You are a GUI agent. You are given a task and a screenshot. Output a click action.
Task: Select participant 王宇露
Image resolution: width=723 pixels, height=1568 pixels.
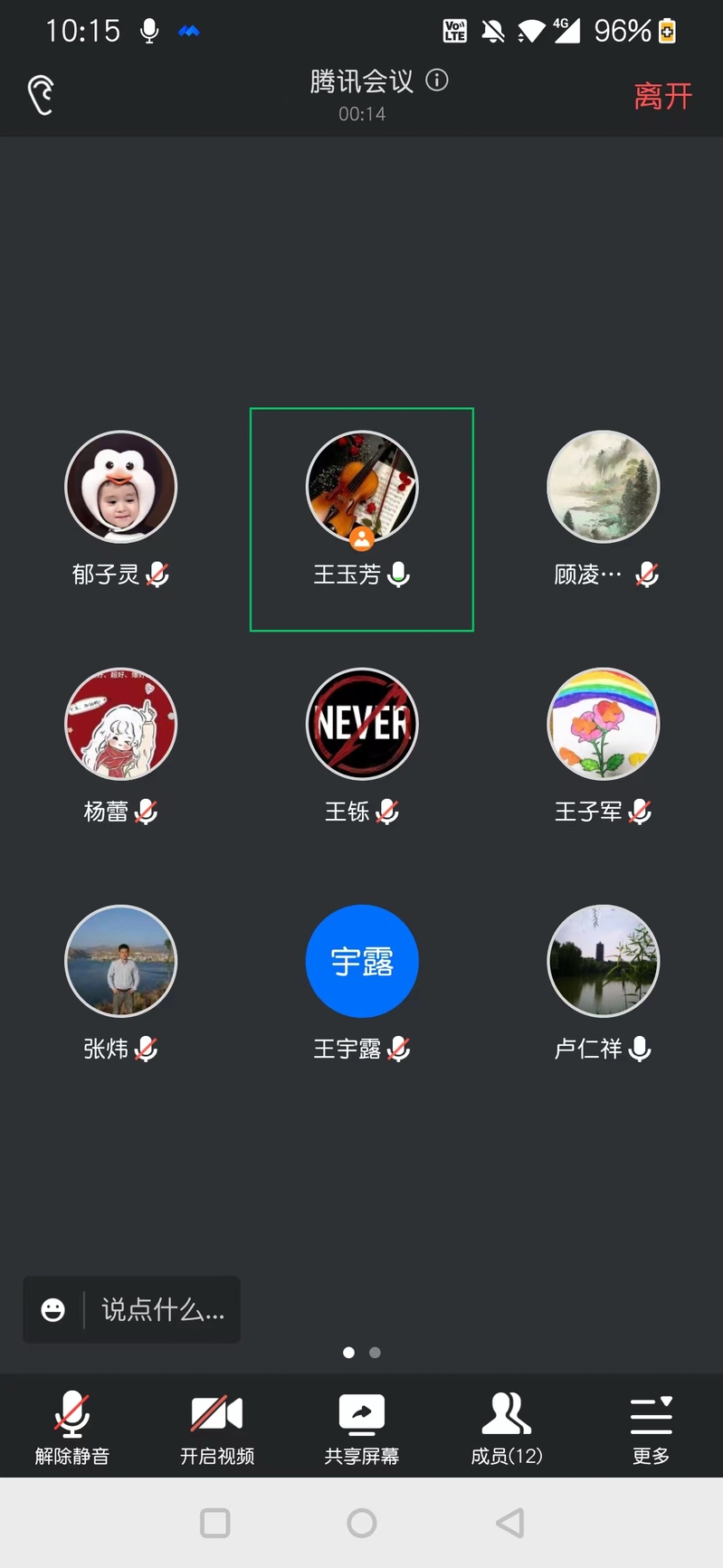coord(362,961)
